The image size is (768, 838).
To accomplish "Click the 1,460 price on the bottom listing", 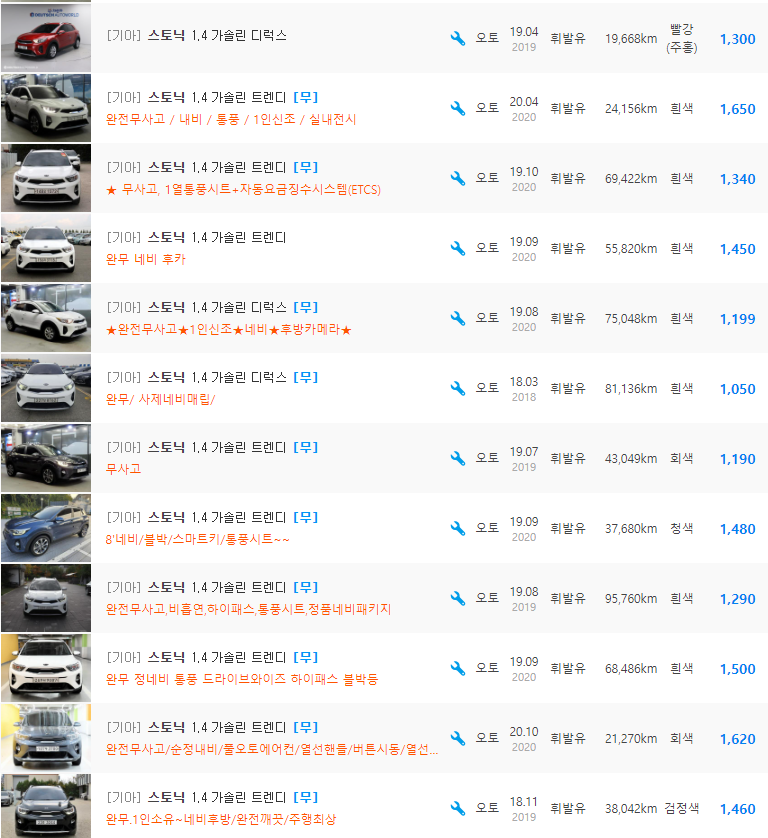I will 740,807.
